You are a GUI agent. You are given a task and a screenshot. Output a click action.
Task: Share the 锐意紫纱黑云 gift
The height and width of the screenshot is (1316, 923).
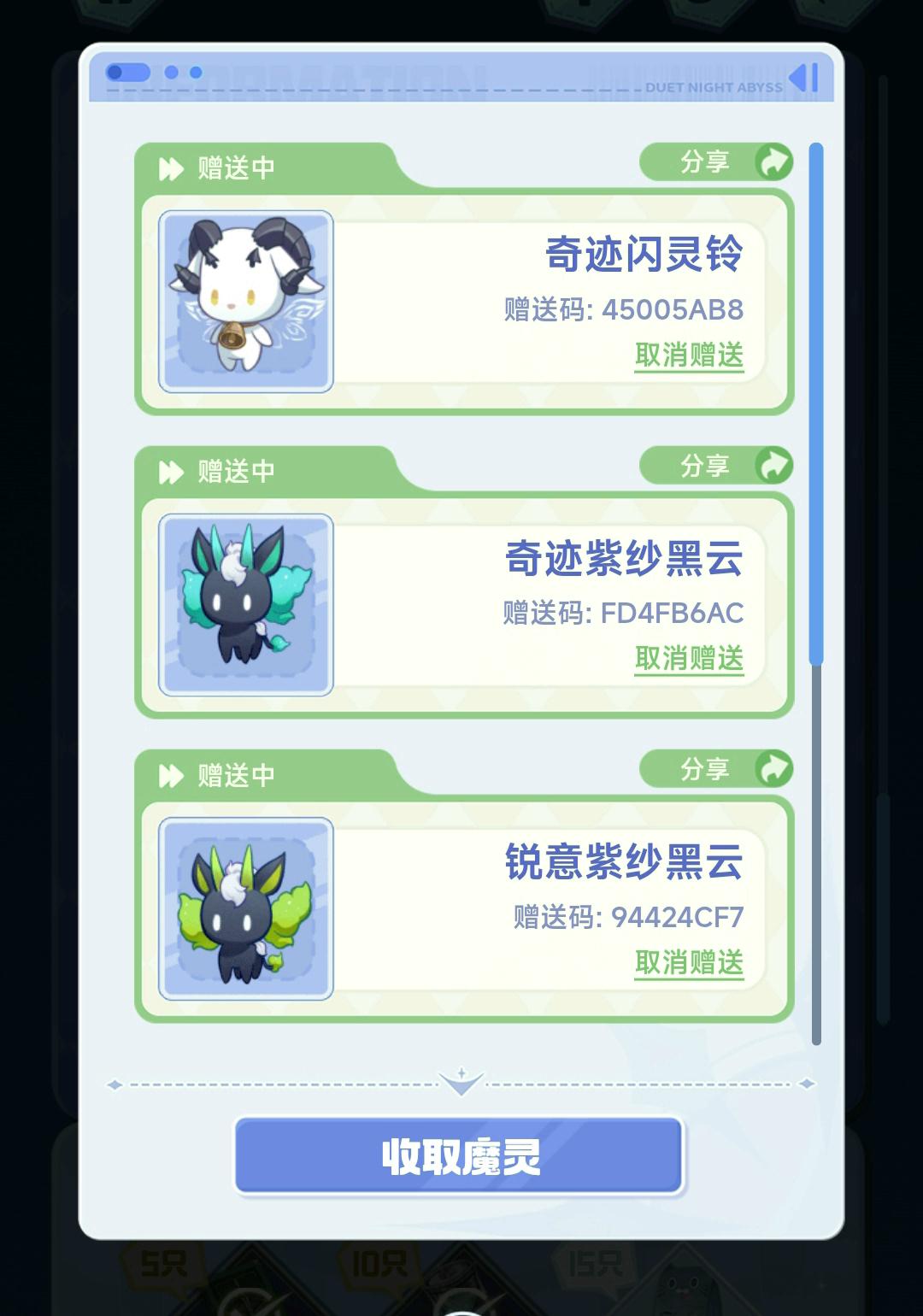[x=716, y=769]
